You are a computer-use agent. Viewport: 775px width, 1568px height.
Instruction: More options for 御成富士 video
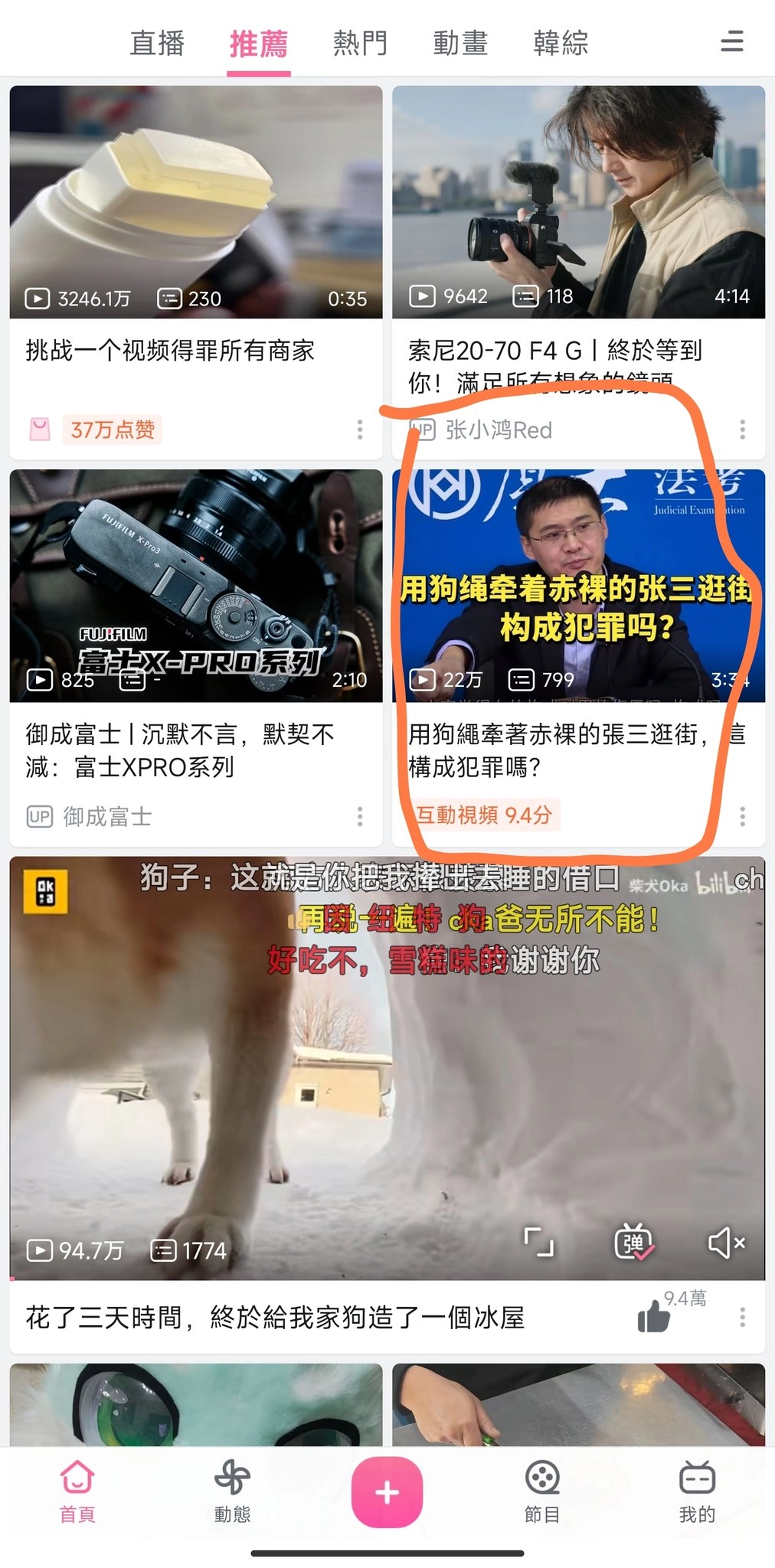point(360,816)
